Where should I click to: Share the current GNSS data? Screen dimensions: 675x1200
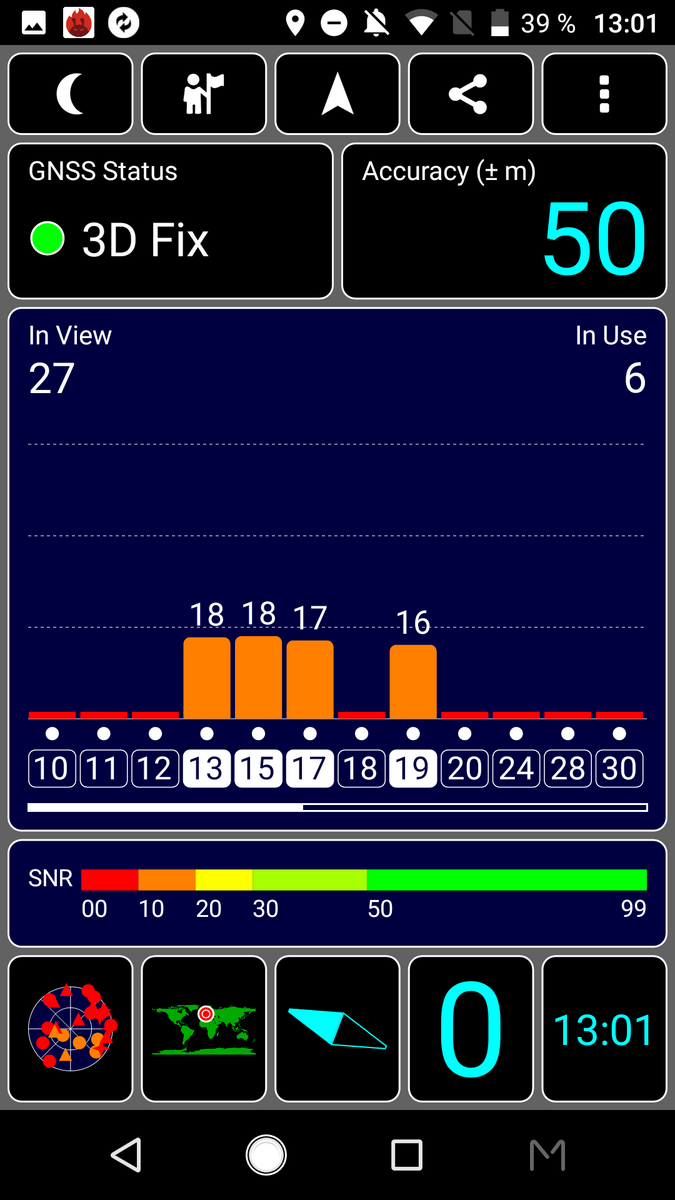tap(470, 94)
